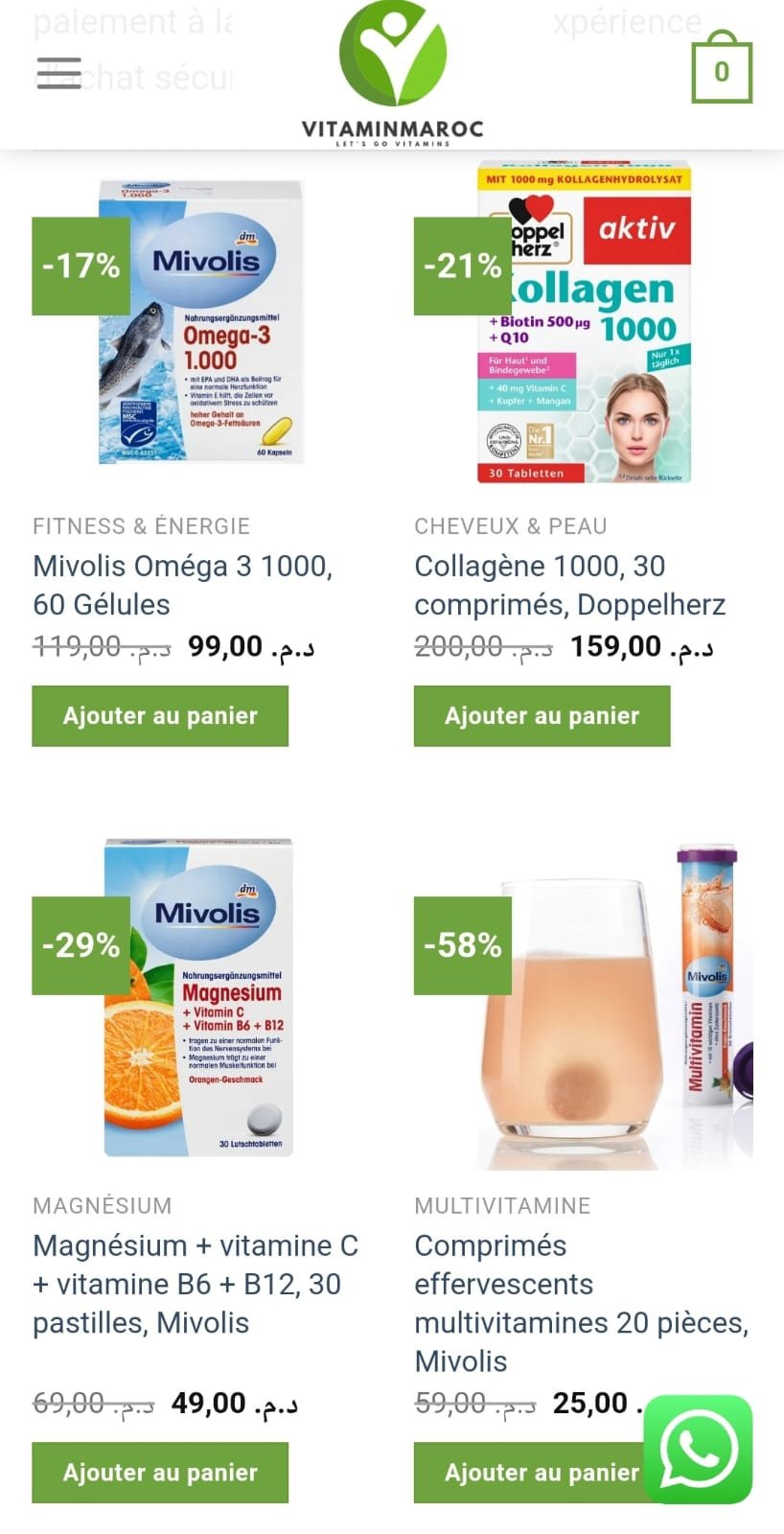
Task: Open the hamburger navigation menu
Action: coord(58,73)
